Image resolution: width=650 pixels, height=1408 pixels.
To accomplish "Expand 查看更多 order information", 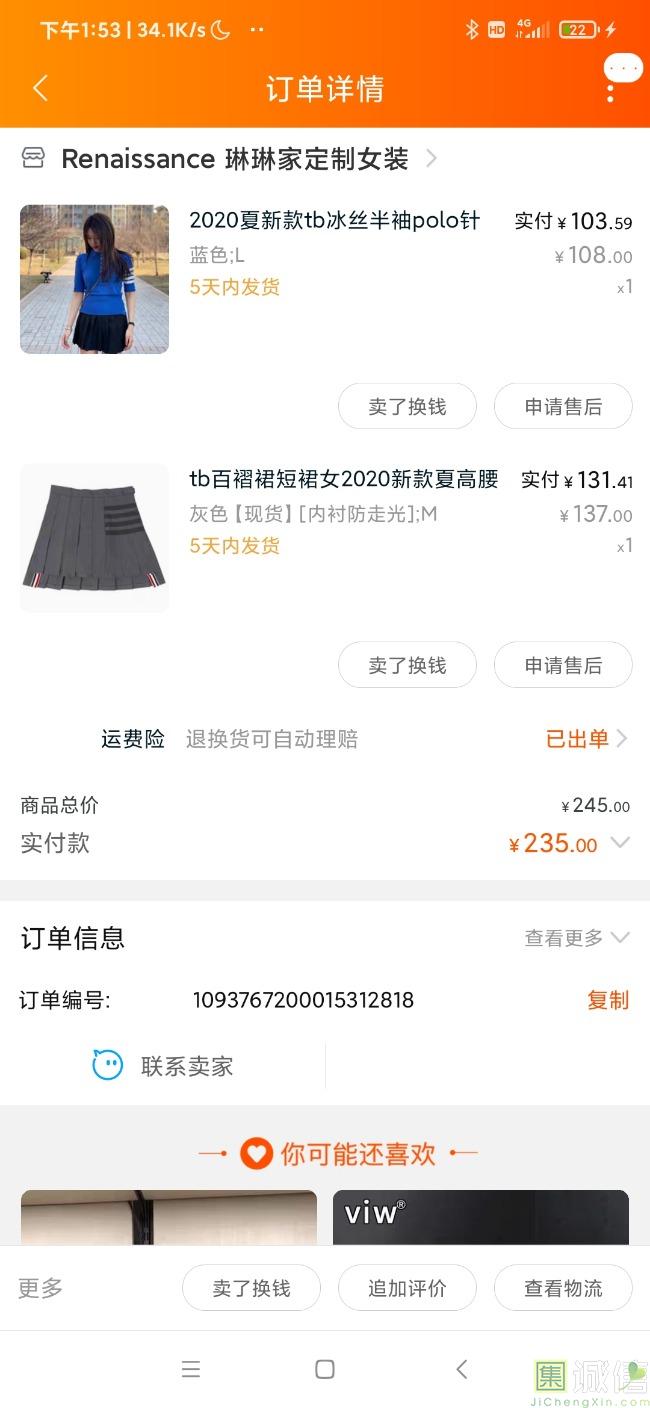I will coord(577,938).
